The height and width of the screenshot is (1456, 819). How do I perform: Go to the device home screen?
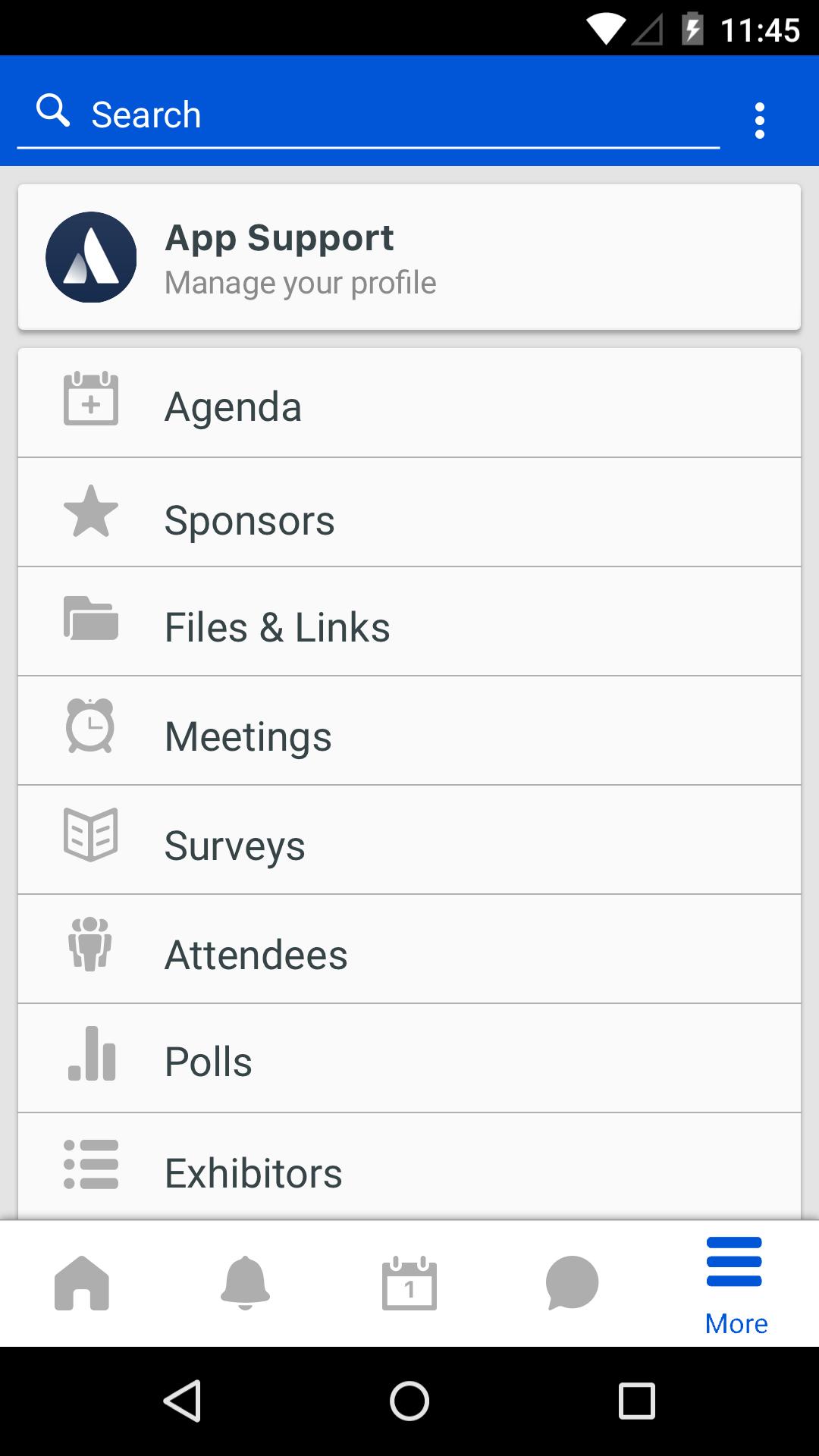409,1401
